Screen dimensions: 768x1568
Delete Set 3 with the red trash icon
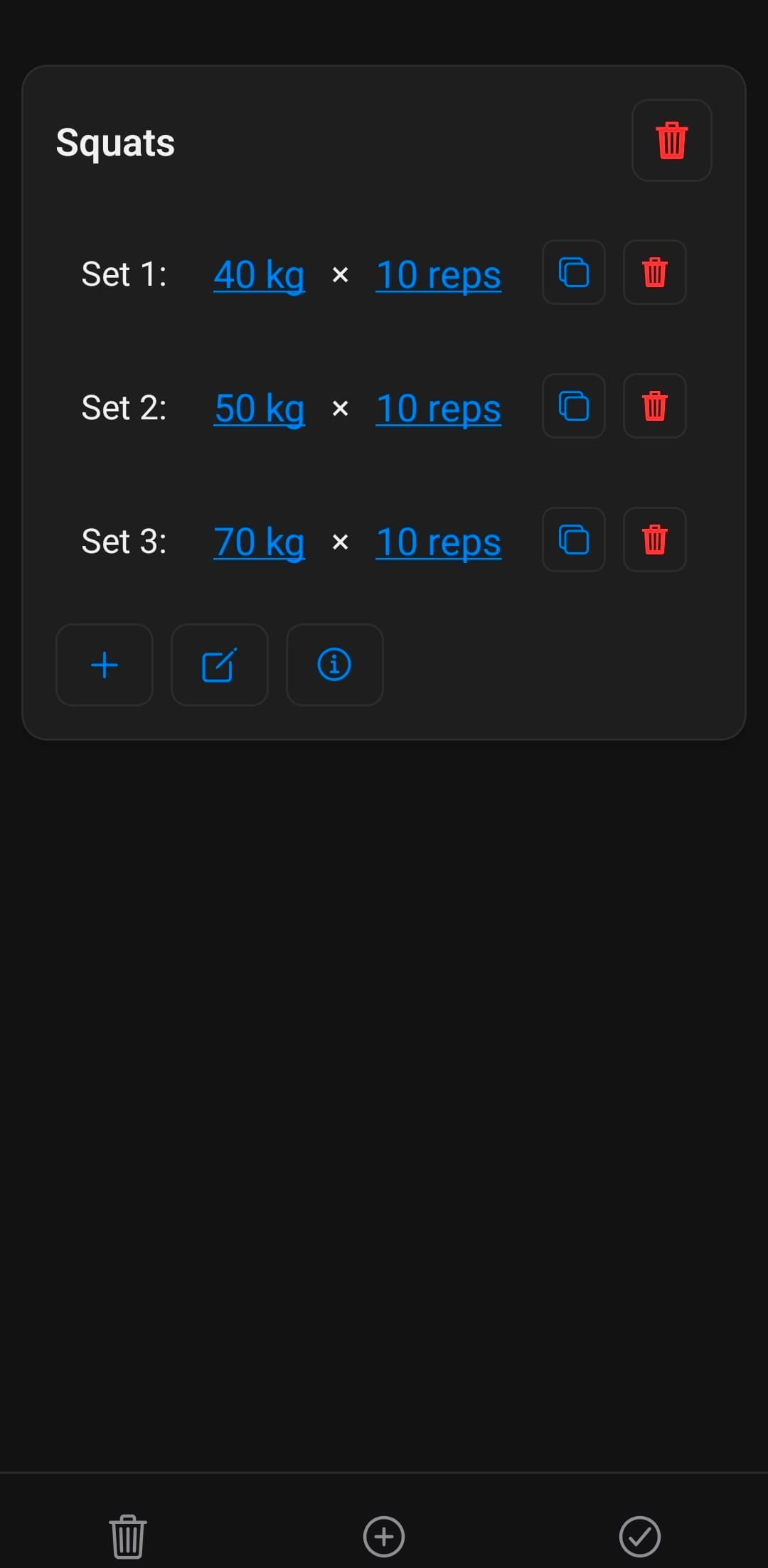tap(654, 540)
